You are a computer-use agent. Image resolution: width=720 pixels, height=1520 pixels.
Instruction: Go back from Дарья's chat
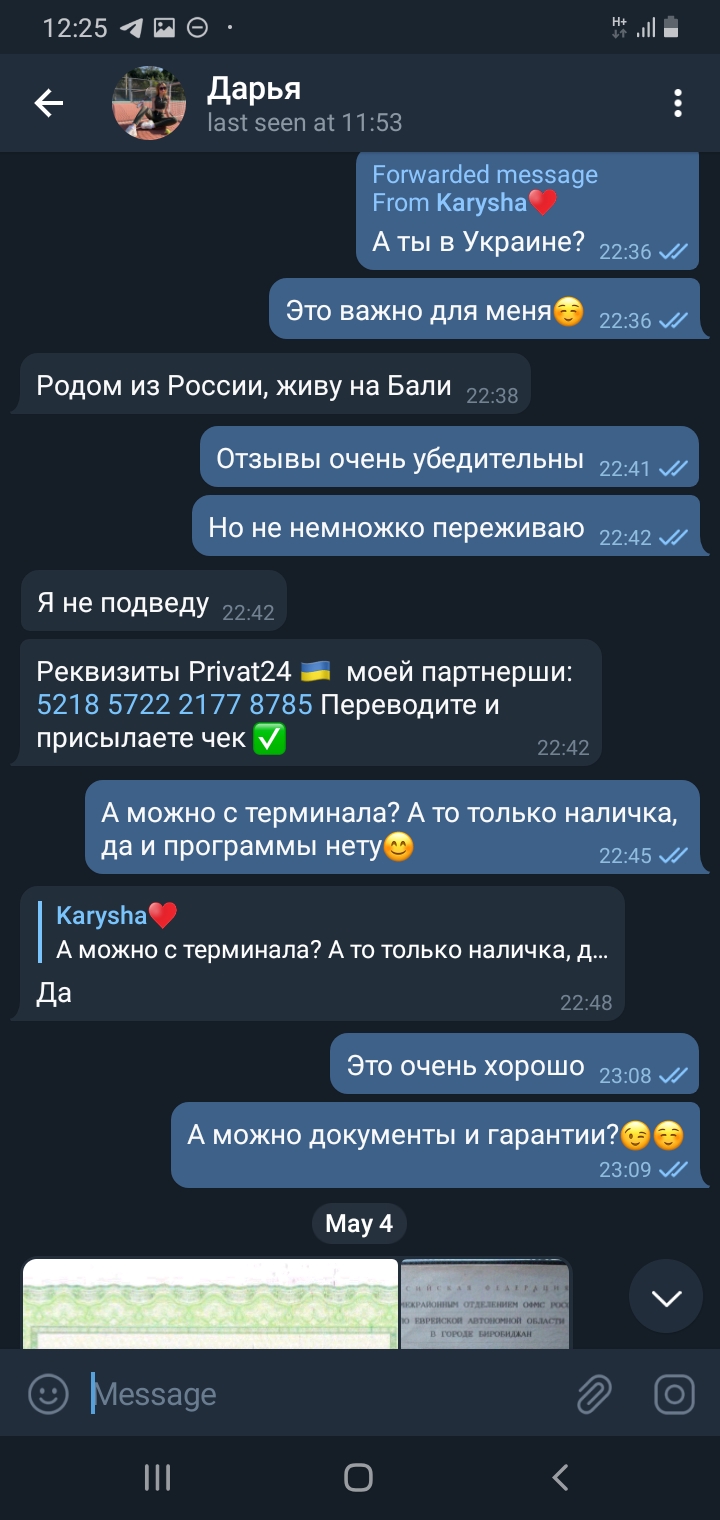[x=48, y=103]
